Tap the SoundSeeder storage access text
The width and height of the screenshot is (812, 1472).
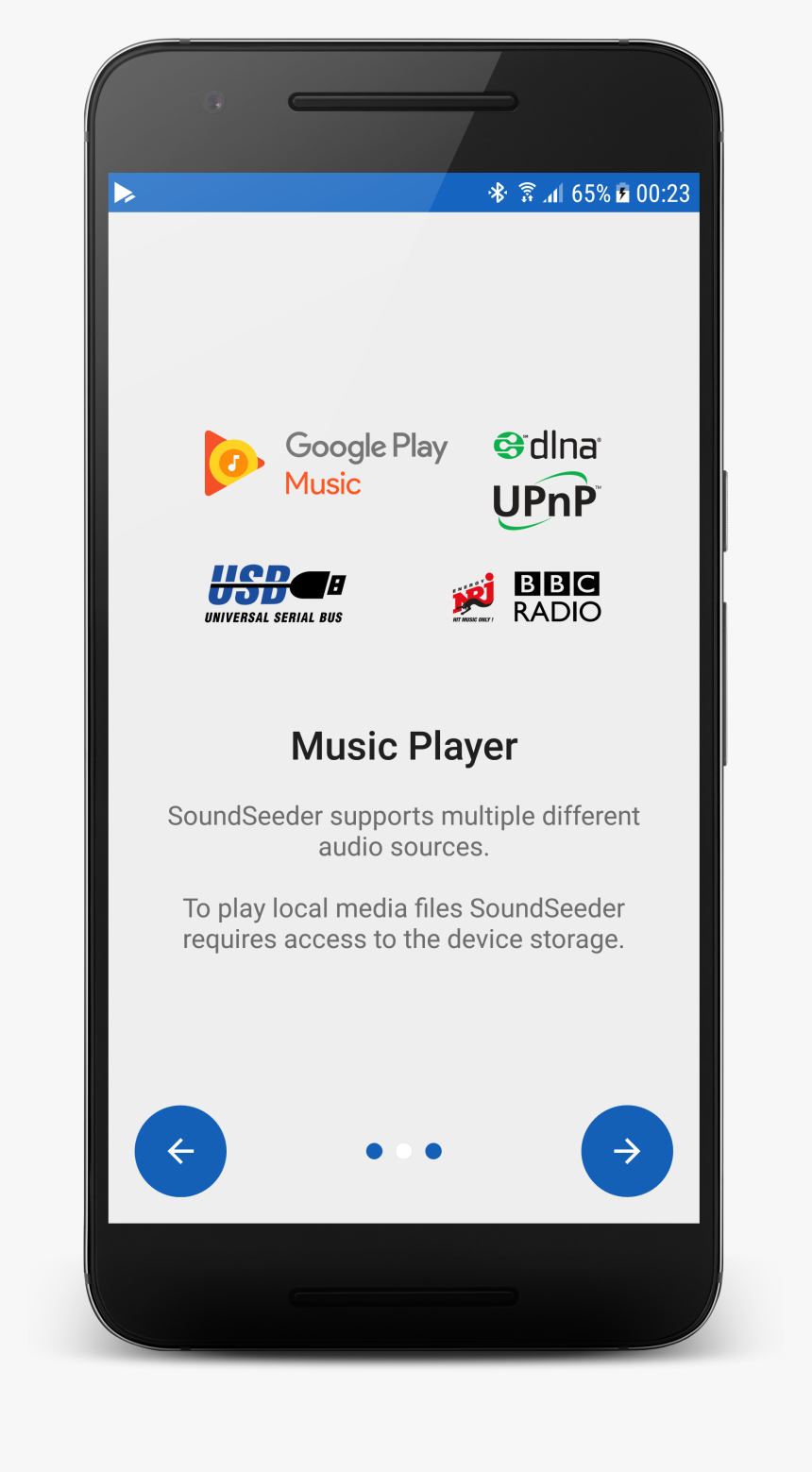(x=404, y=923)
